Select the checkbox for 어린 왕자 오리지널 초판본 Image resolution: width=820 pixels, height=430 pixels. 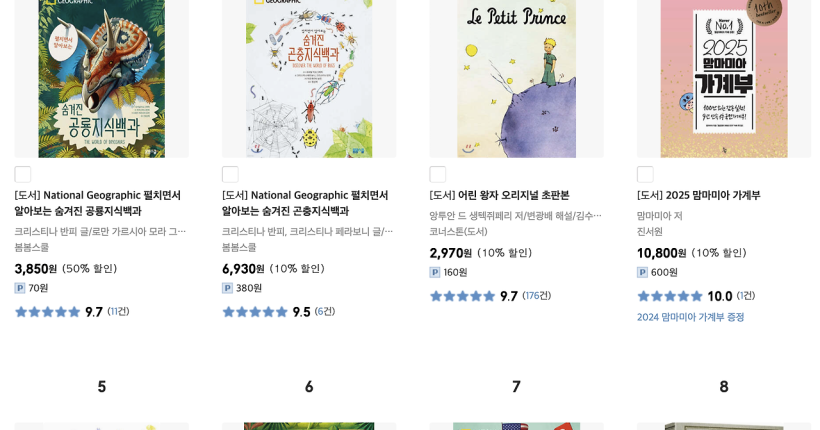tap(438, 174)
